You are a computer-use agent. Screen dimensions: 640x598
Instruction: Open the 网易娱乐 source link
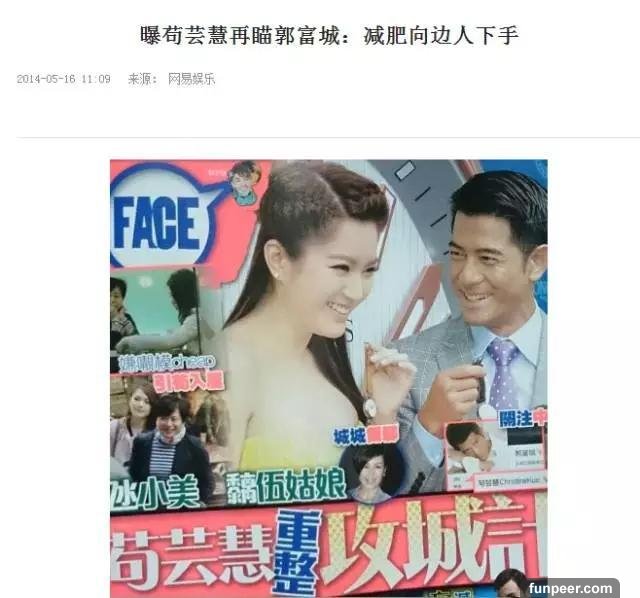tap(191, 79)
